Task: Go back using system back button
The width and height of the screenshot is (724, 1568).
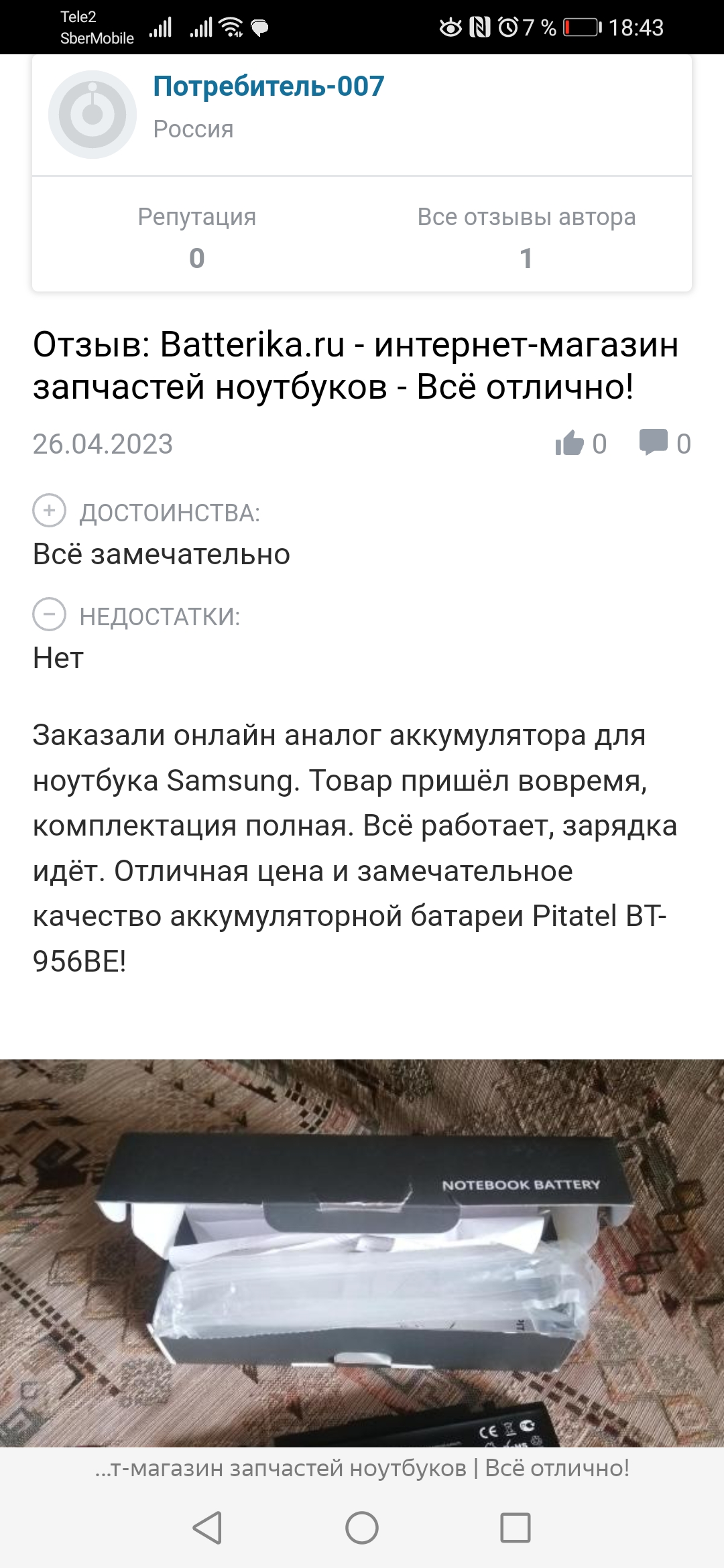Action: 207,1527
